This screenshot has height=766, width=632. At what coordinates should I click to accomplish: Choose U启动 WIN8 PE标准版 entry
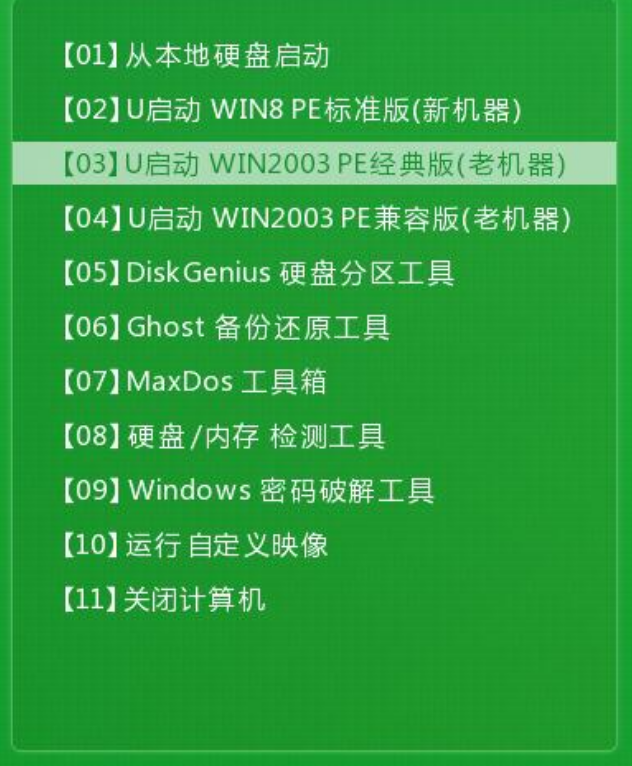click(290, 109)
